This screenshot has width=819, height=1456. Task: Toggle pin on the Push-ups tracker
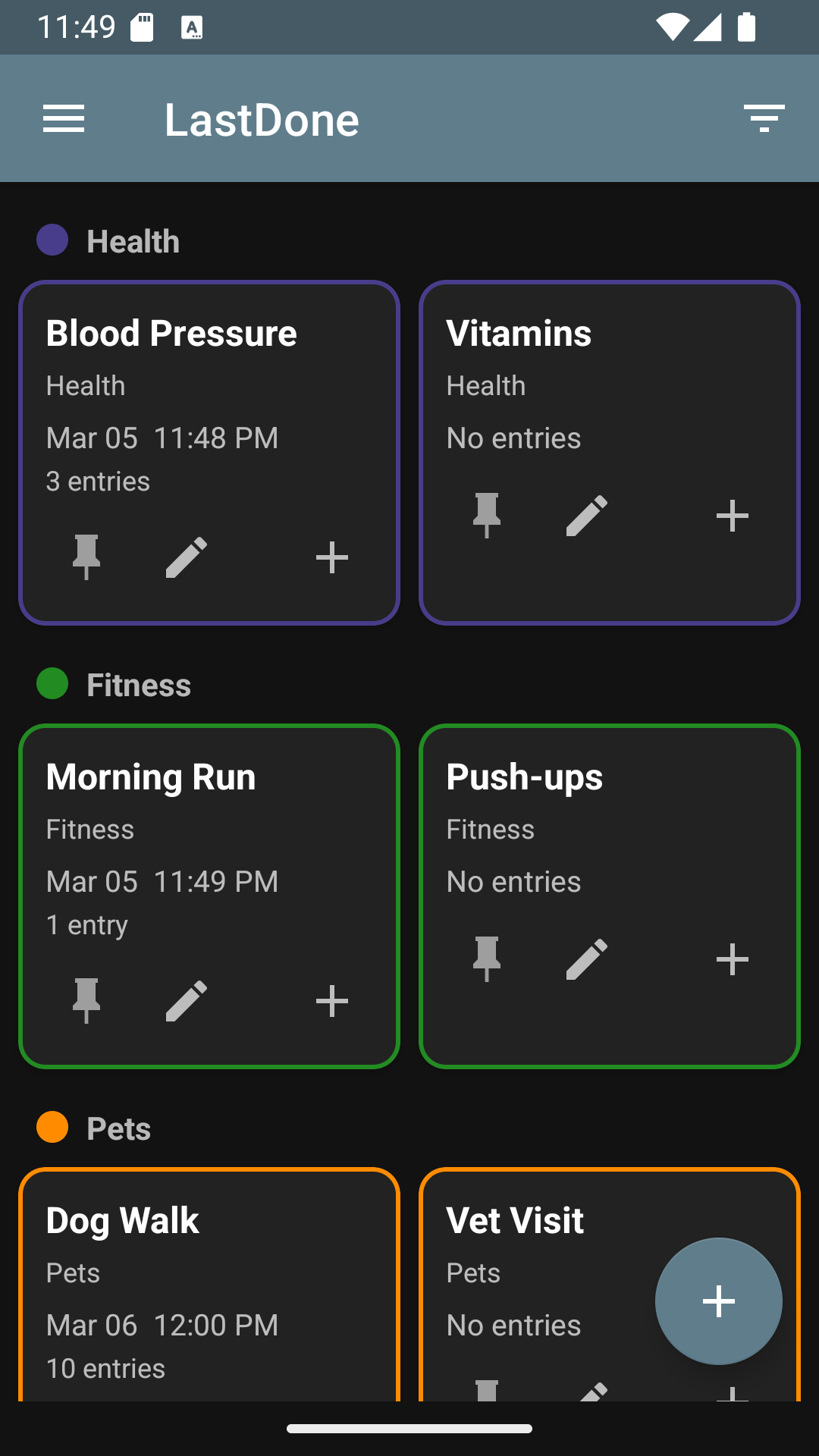click(x=486, y=959)
